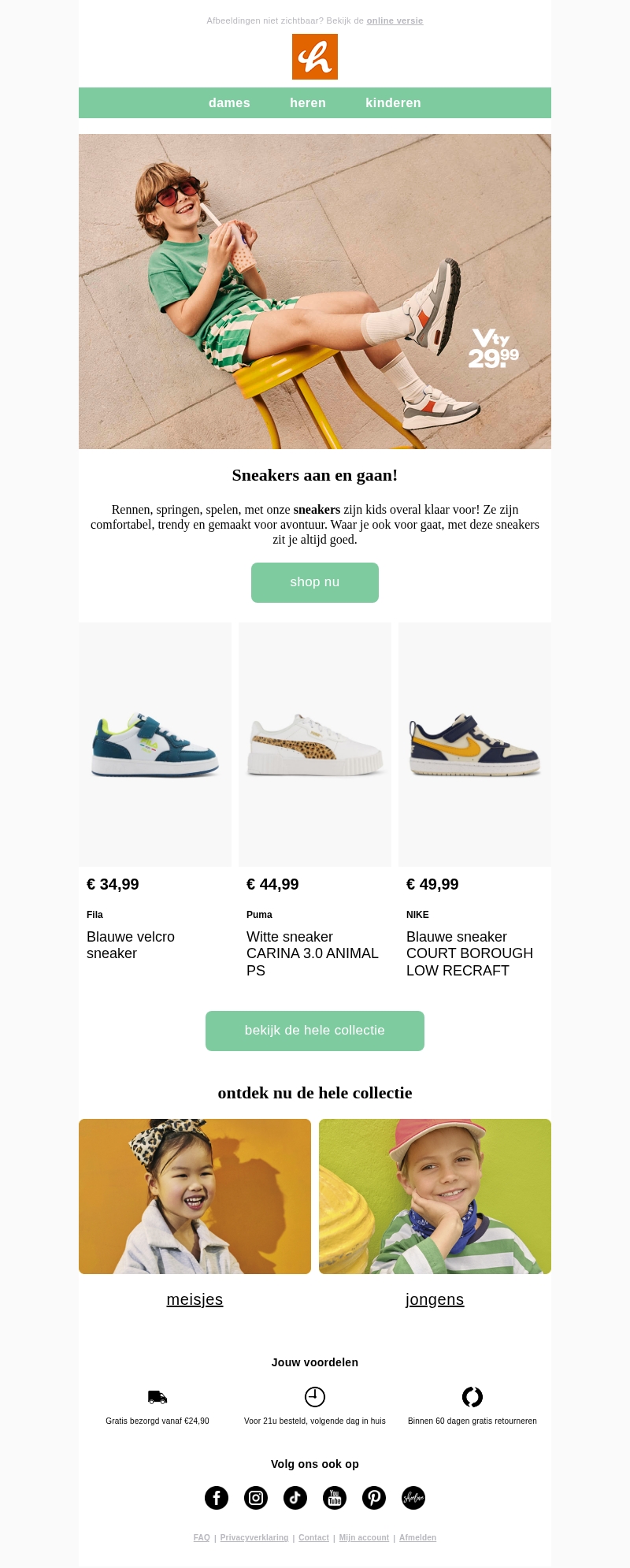
Task: Go to the kinderen category
Action: click(x=393, y=103)
